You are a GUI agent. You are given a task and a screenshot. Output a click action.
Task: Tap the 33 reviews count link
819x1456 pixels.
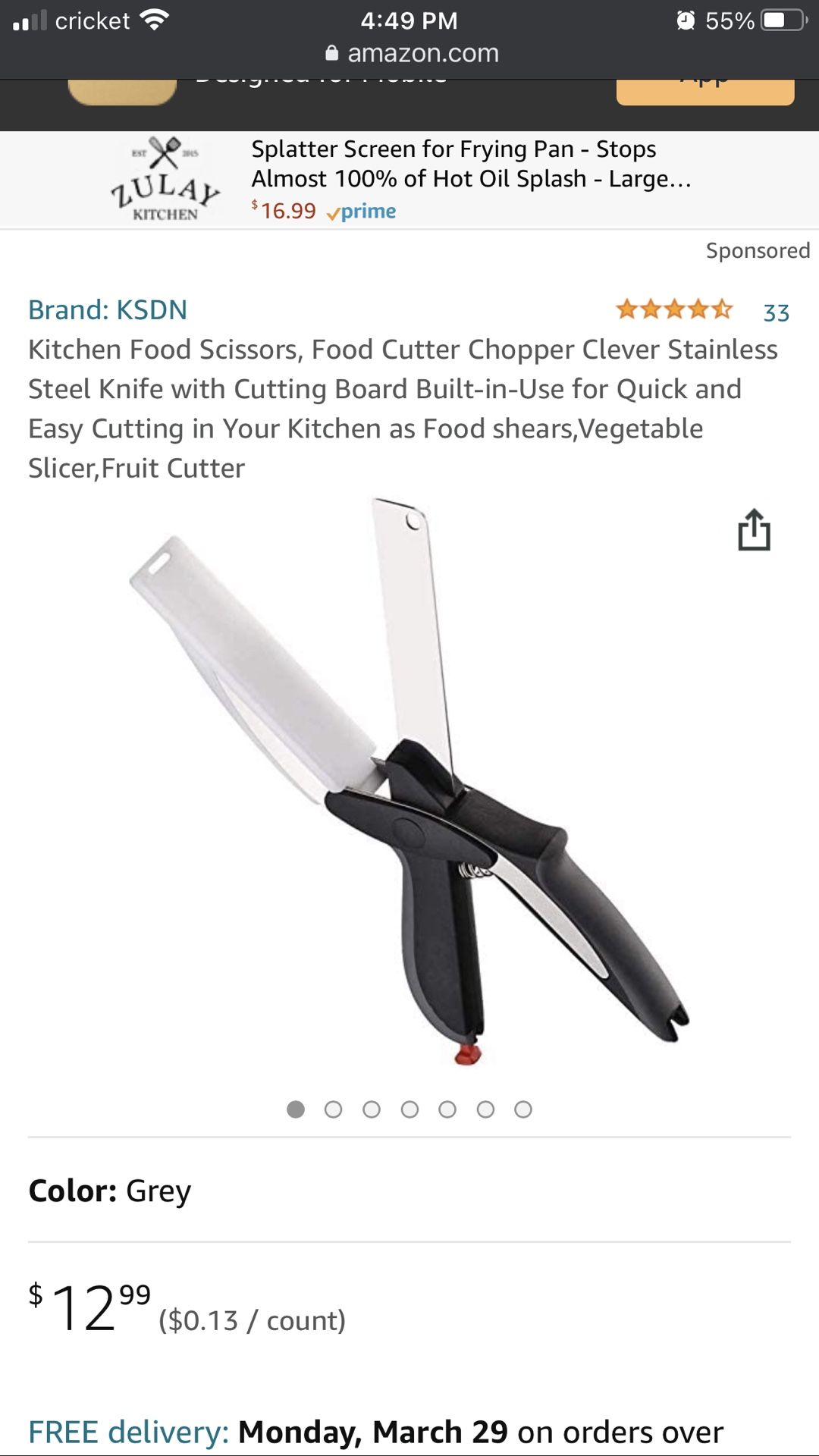777,310
